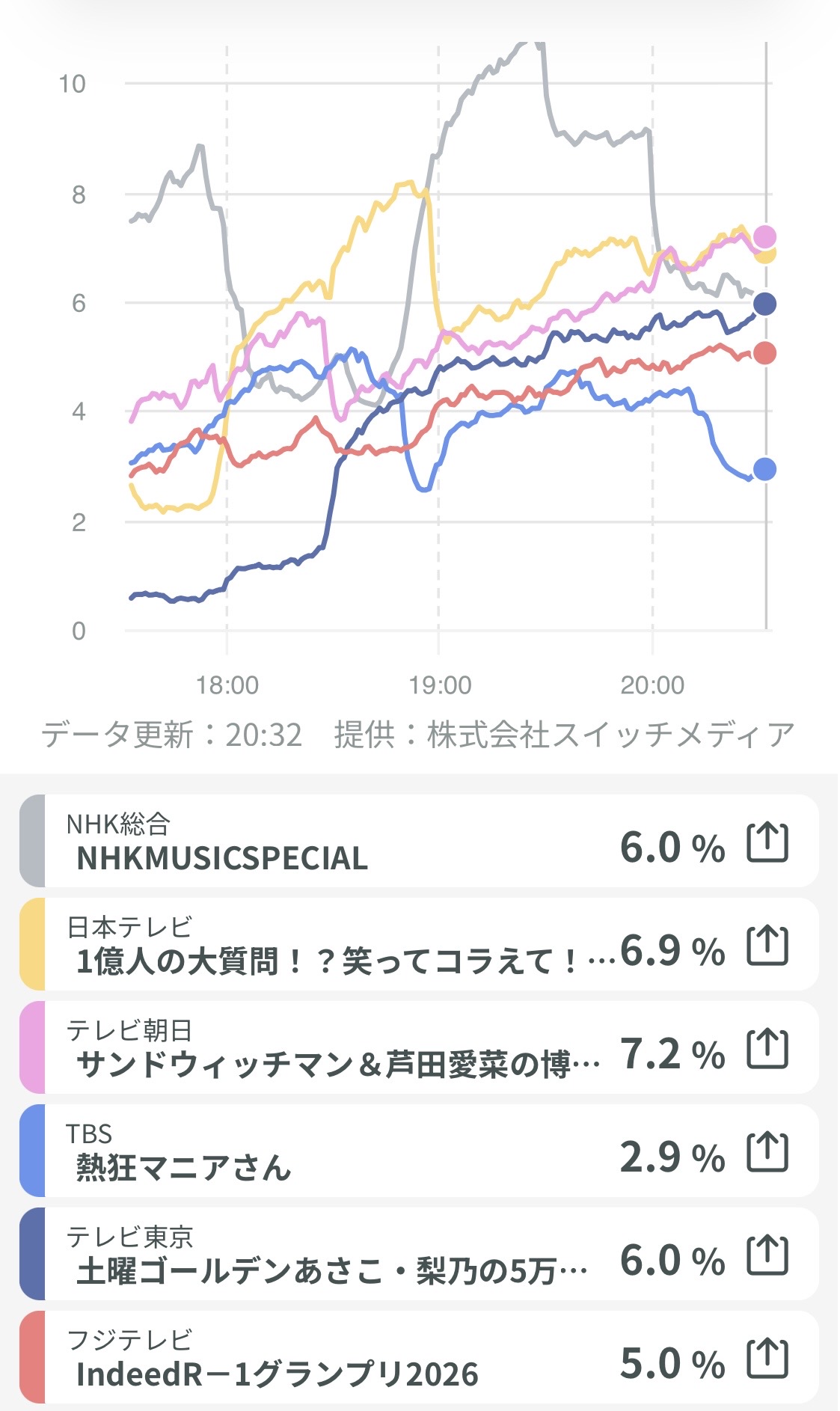Viewport: 840px width, 1411px height.
Task: Open the サンドウィッチマン＆芦田愛菜 program card
Action: coord(299,1049)
